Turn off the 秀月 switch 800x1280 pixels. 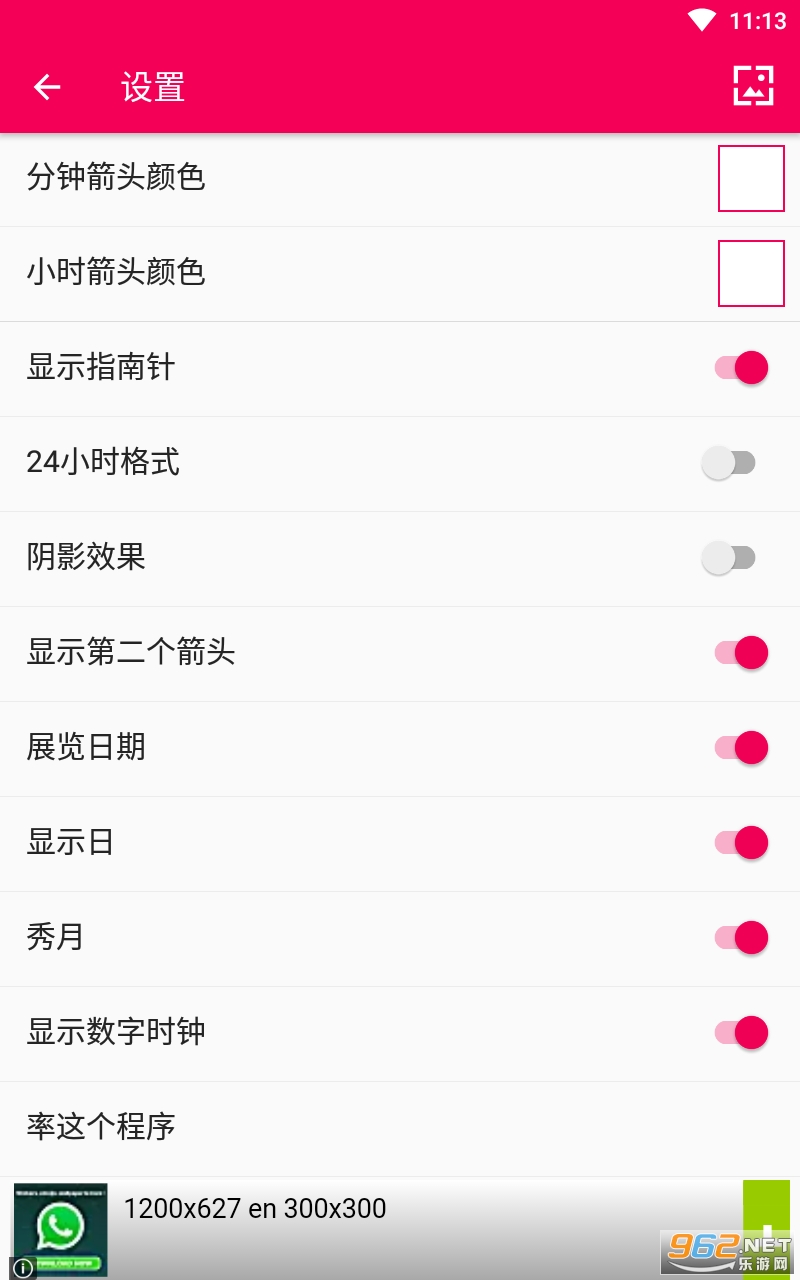click(x=741, y=938)
